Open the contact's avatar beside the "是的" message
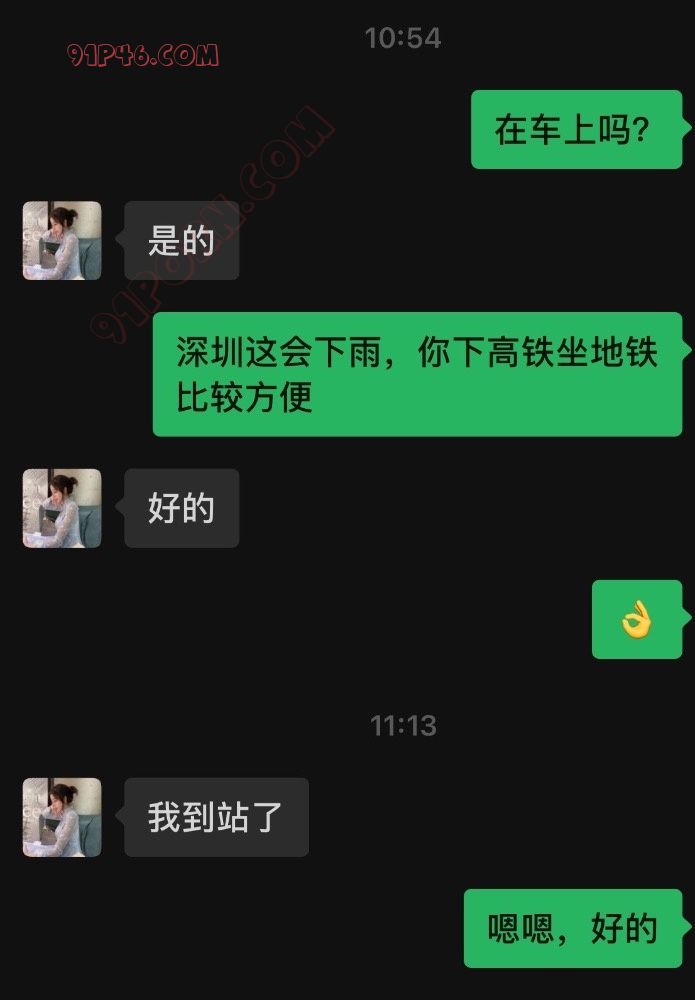 (62, 241)
